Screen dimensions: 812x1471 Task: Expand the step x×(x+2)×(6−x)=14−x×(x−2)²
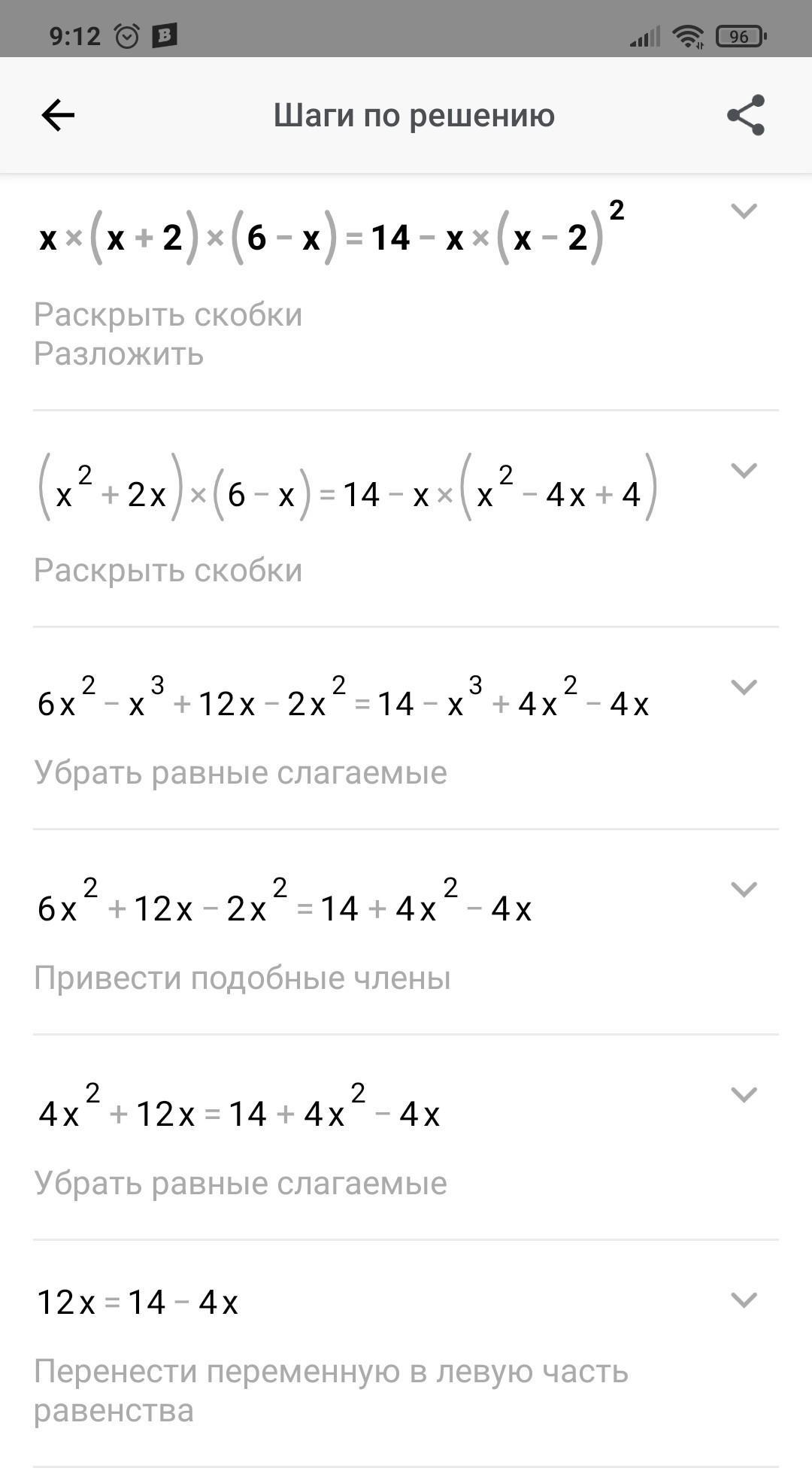tap(744, 211)
